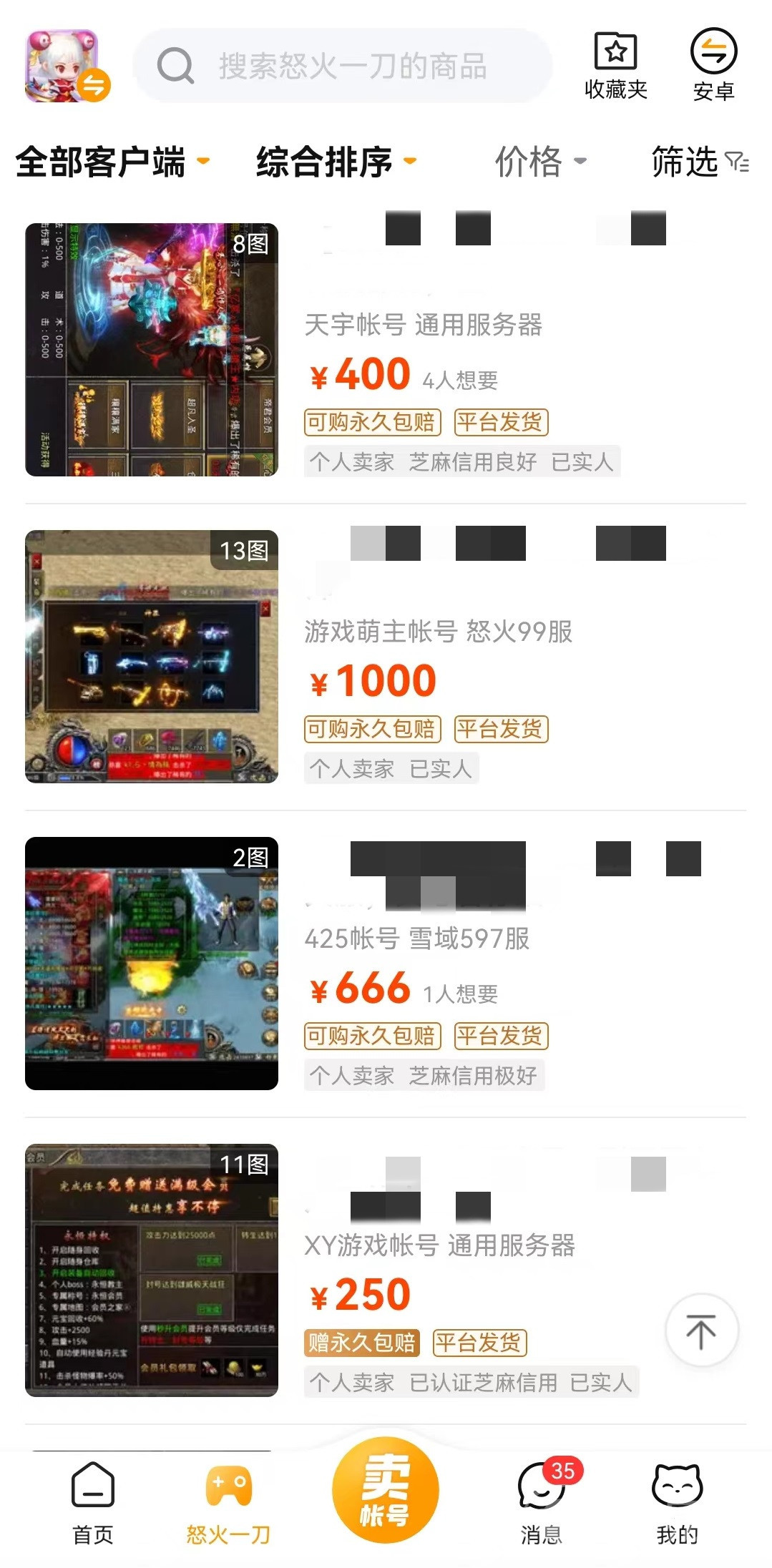Viewport: 772px width, 1568px height.
Task: Switch platform via 安卓 icon
Action: [713, 66]
